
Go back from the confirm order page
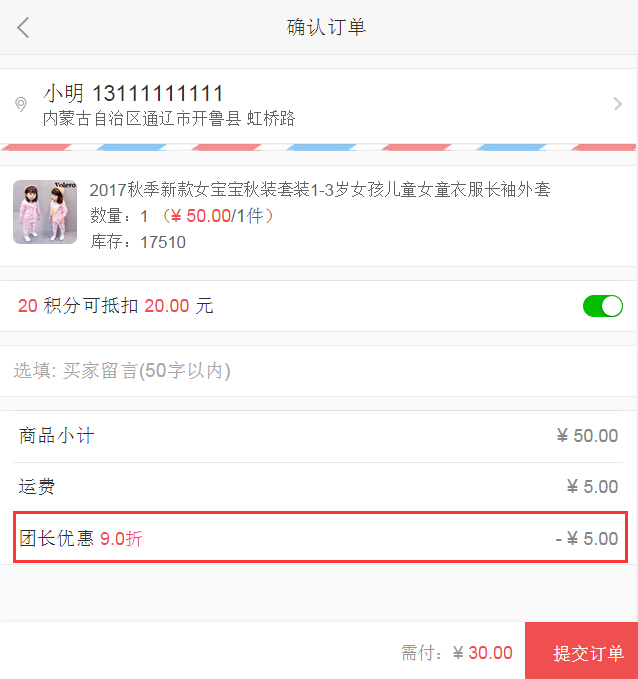[x=24, y=27]
